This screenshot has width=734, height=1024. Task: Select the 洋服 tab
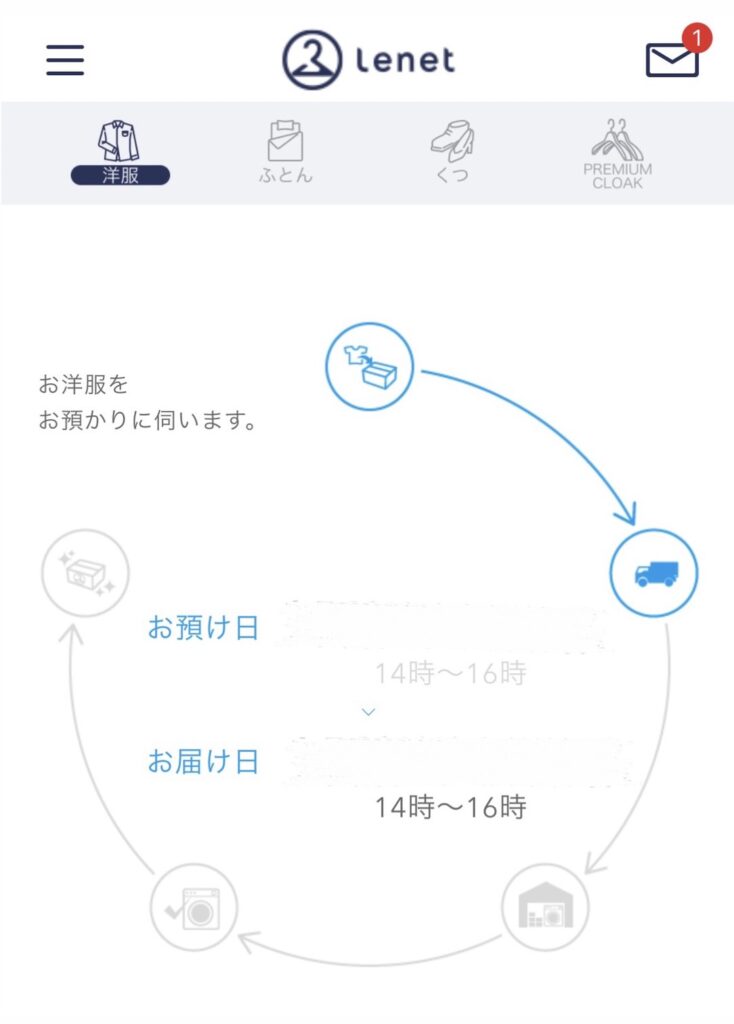tap(120, 153)
